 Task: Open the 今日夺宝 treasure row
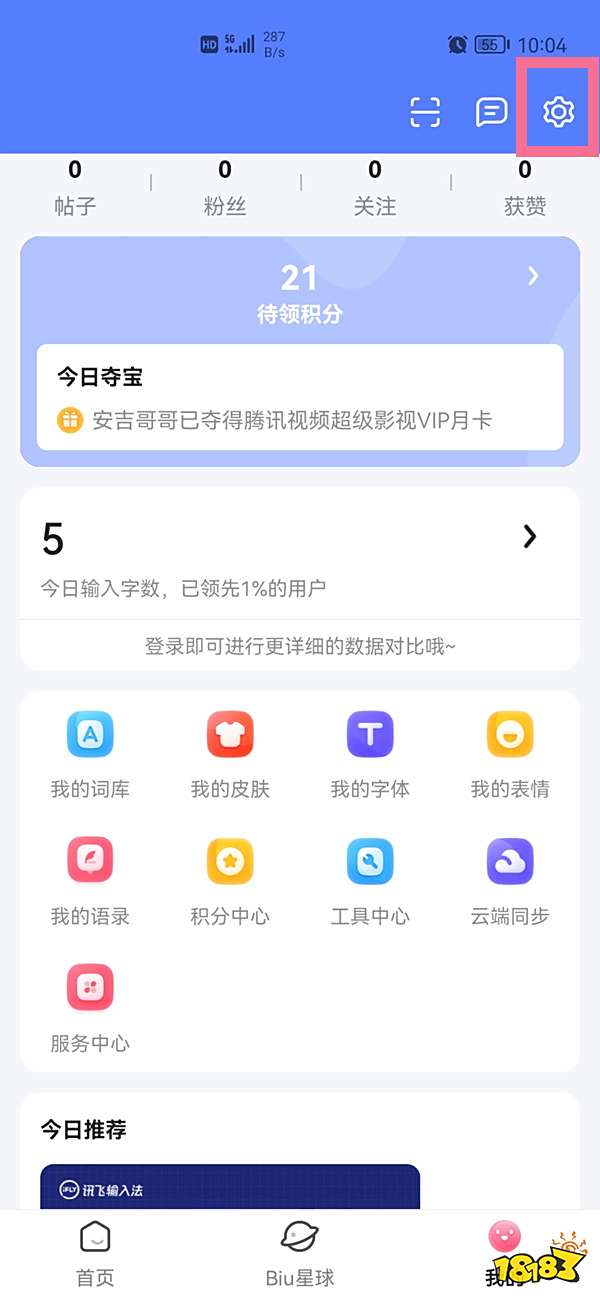click(300, 398)
